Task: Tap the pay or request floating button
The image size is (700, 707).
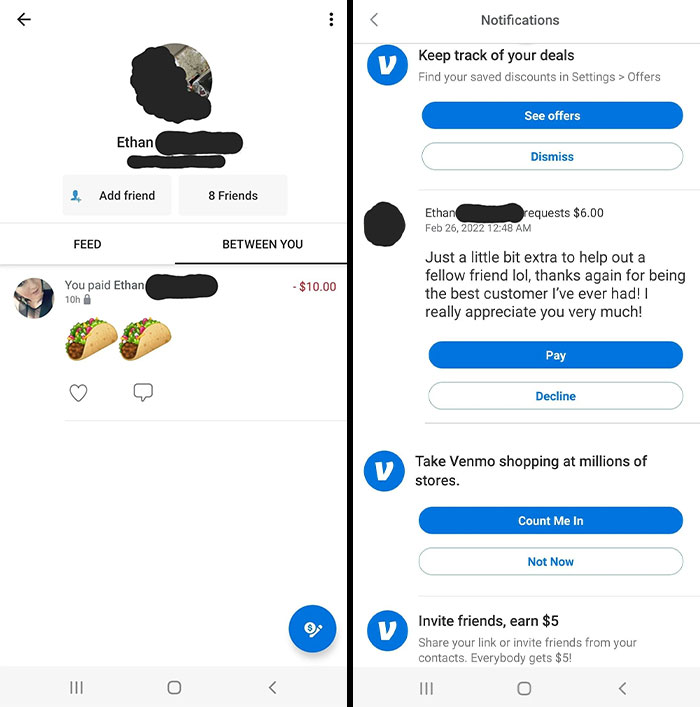Action: pos(312,628)
